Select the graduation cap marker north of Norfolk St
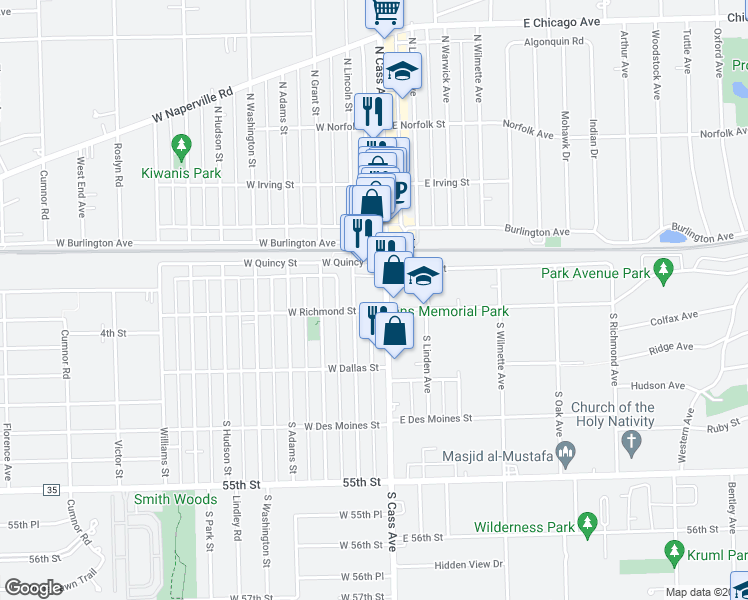This screenshot has height=600, width=748. [402, 73]
